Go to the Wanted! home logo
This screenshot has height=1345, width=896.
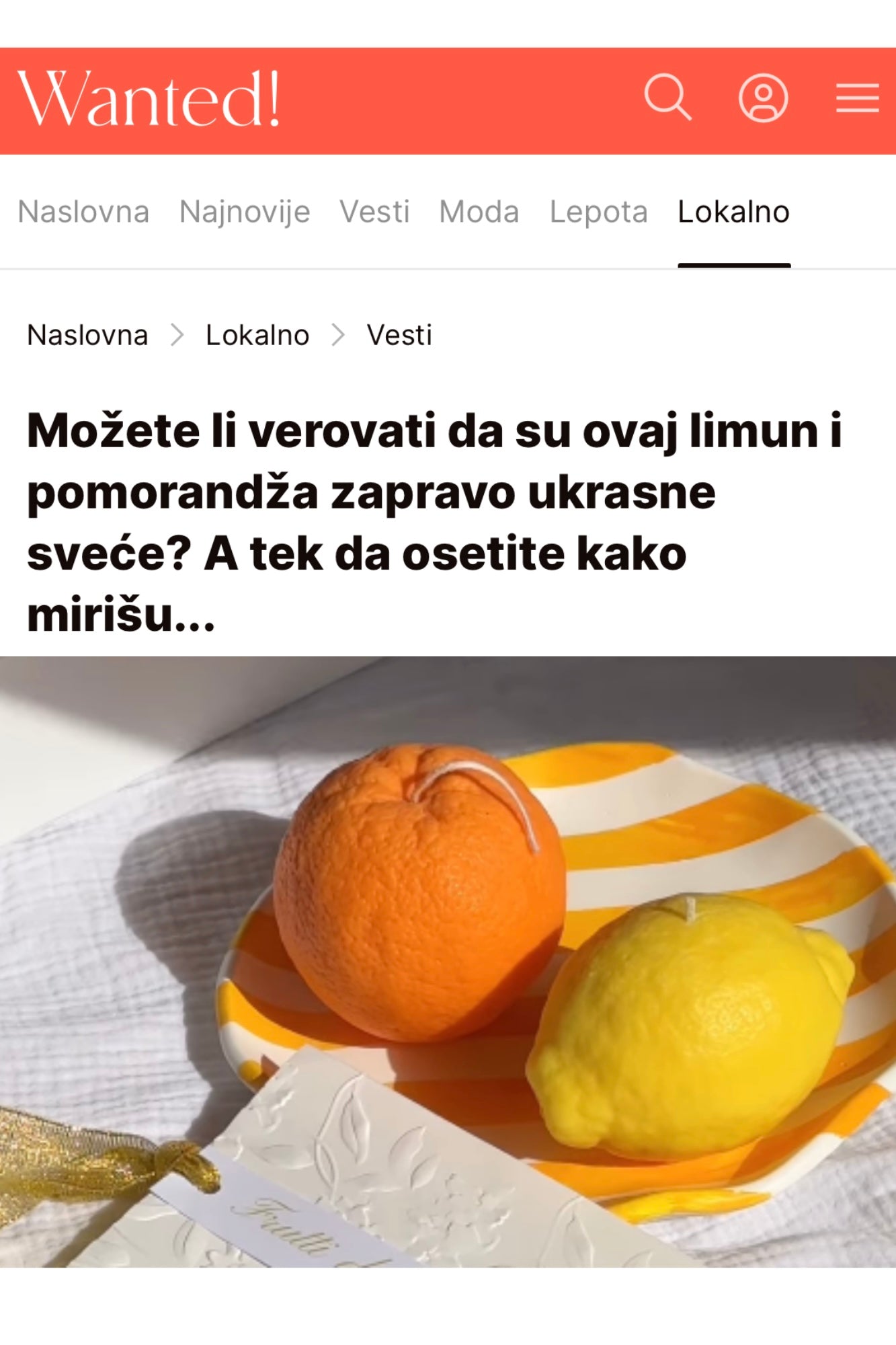point(148,100)
